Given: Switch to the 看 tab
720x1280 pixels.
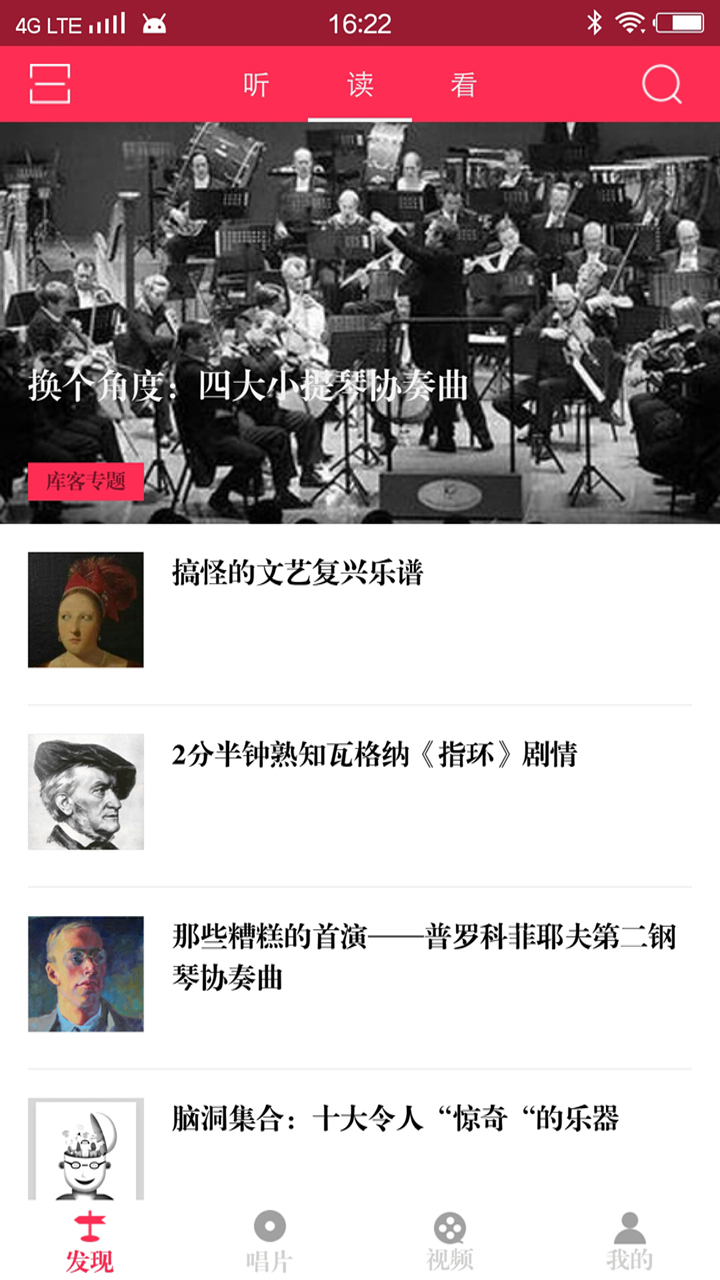Looking at the screenshot, I should tap(463, 85).
